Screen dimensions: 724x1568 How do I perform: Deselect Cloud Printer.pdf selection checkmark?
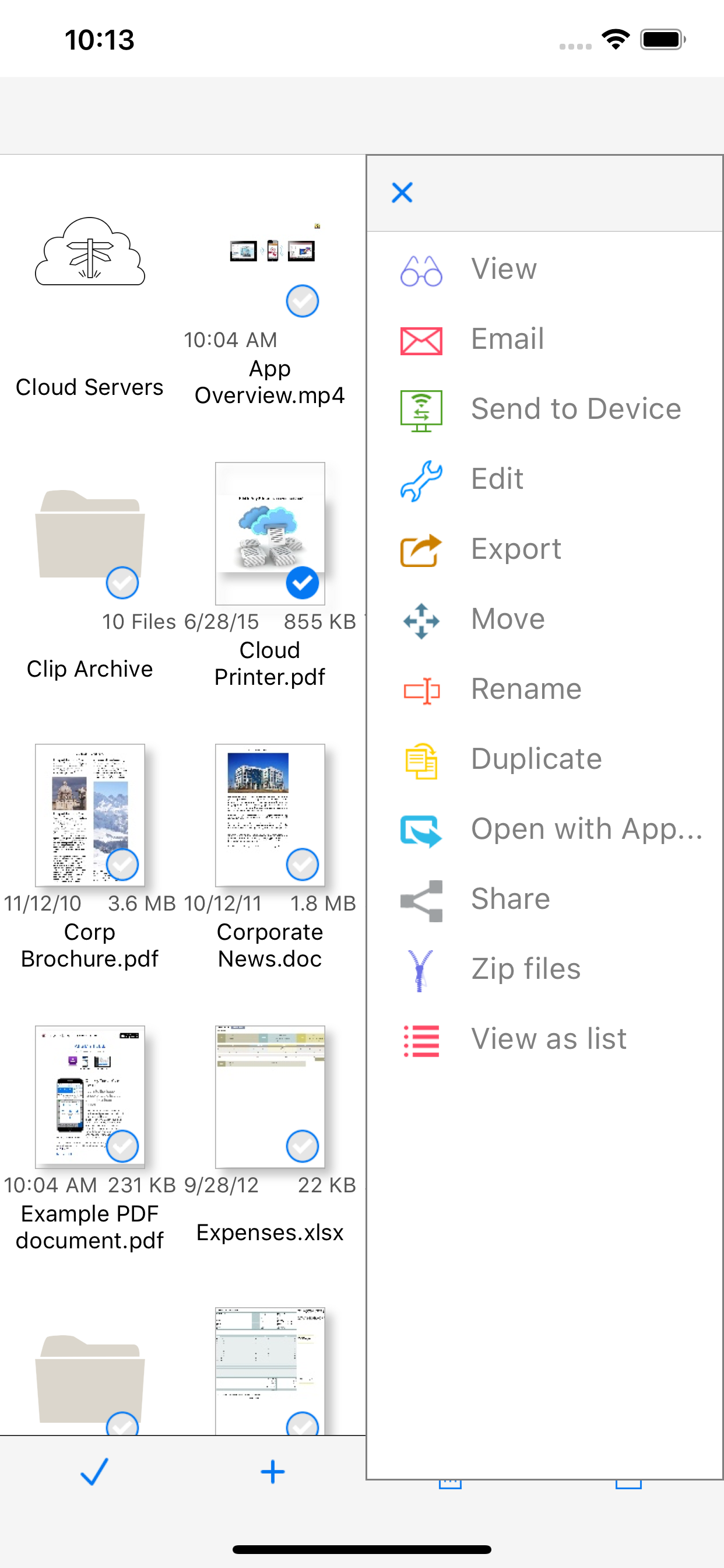304,582
